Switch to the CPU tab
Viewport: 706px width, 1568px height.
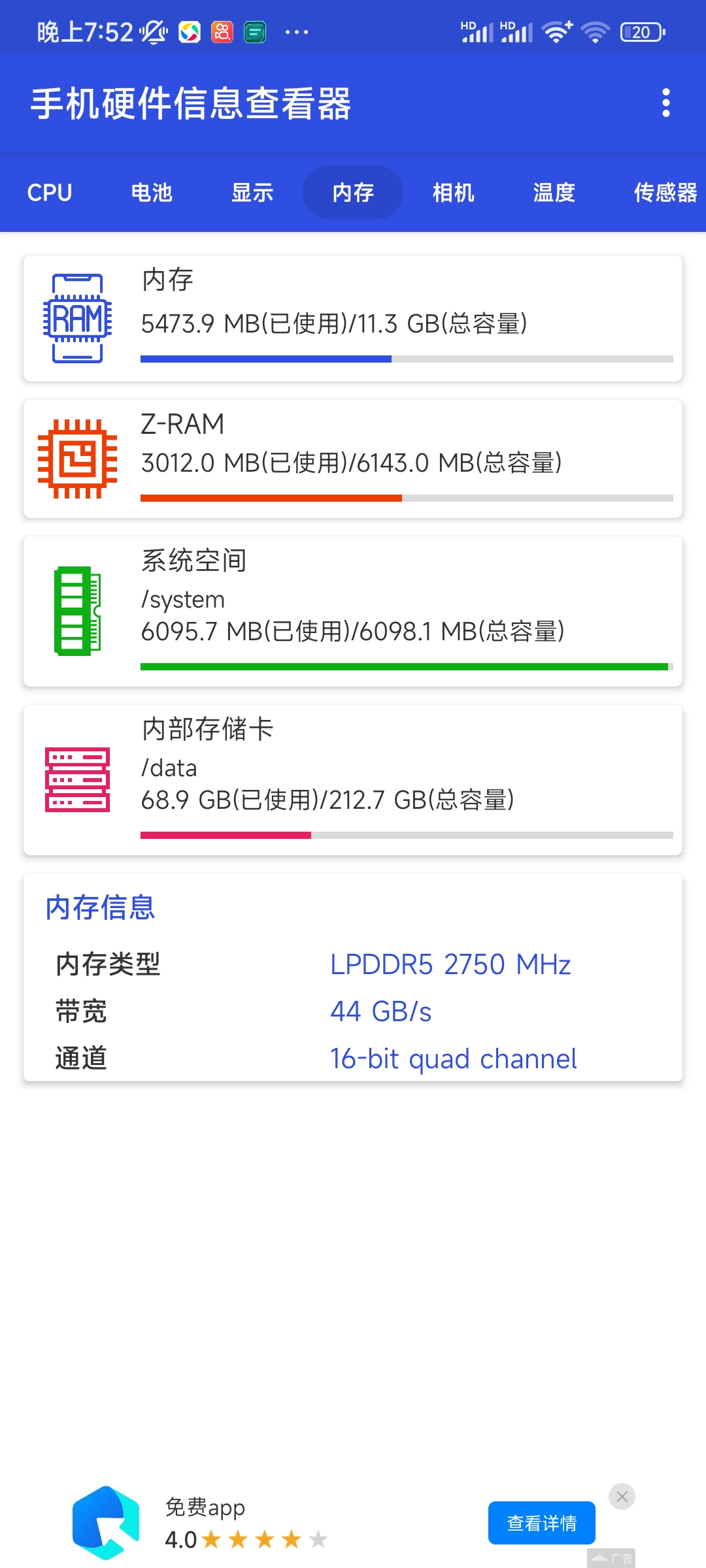tap(50, 193)
